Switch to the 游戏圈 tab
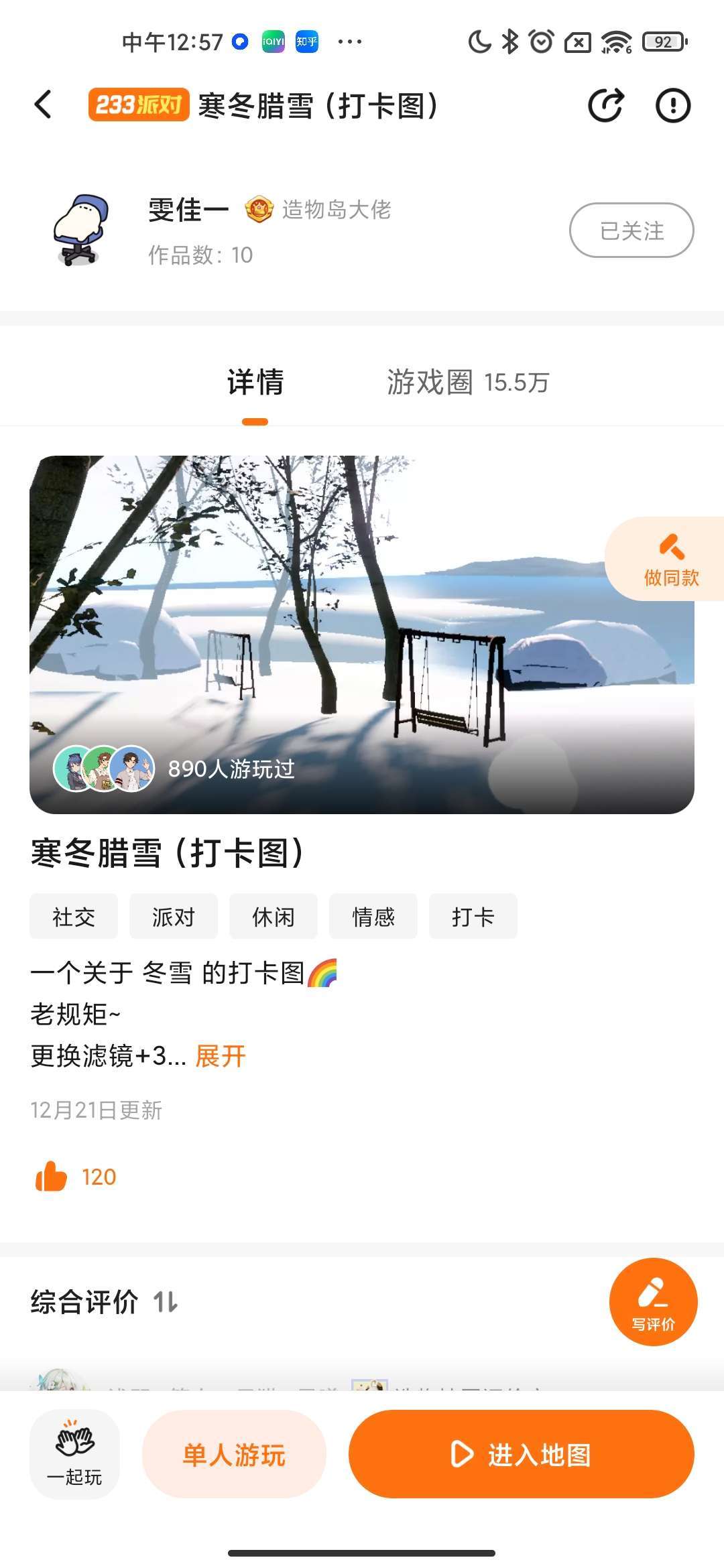The height and width of the screenshot is (1568, 724). [x=467, y=383]
